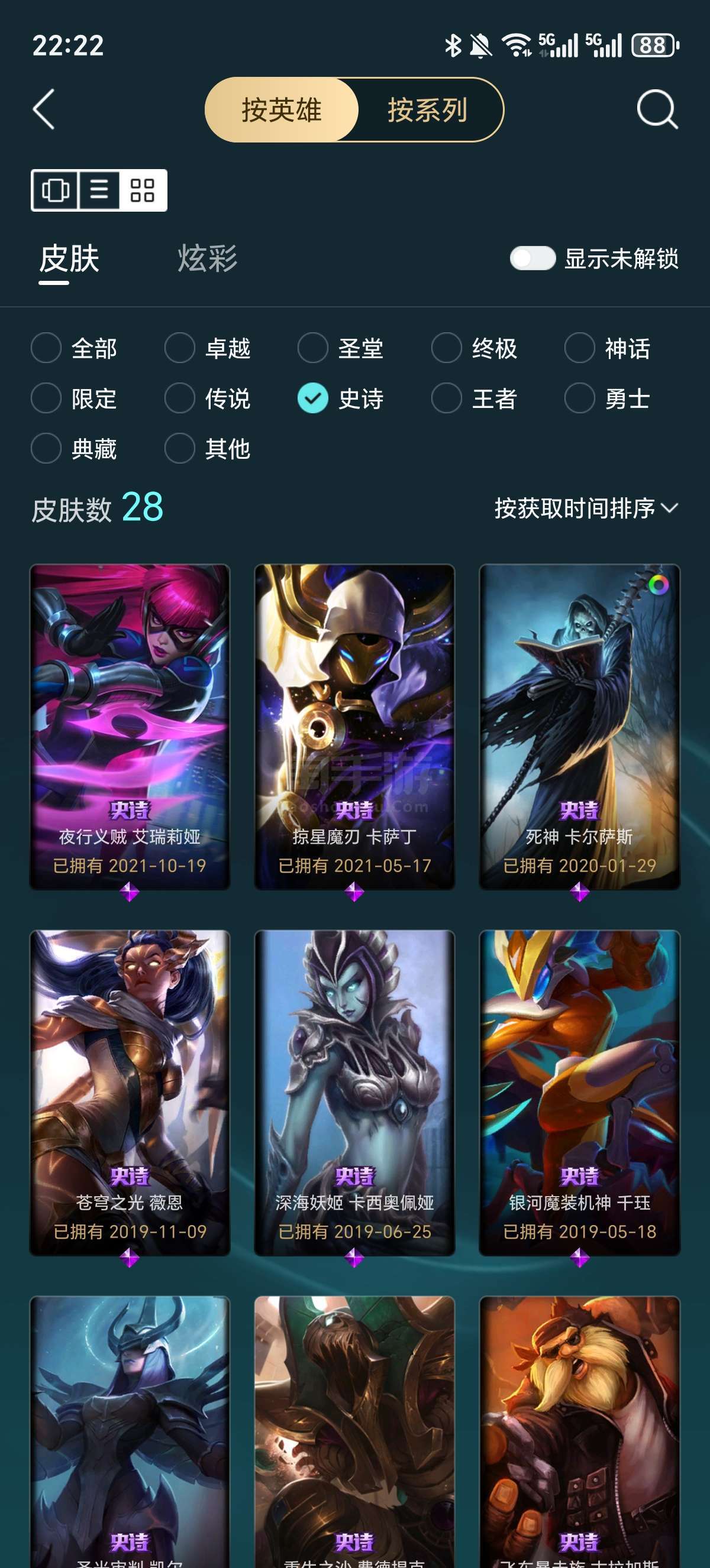Viewport: 710px width, 1568px height.
Task: Open the 掠星魔刃 卡萨丁 skin card
Action: [x=354, y=727]
